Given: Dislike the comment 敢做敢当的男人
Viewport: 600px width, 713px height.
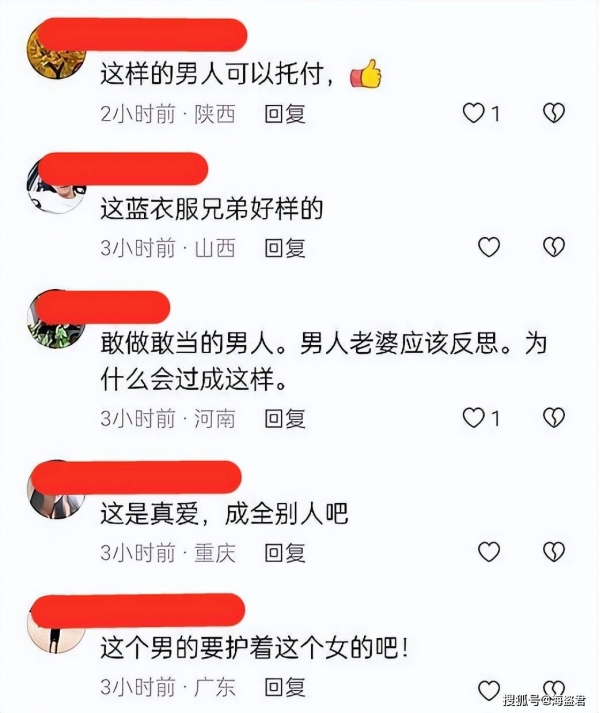Looking at the screenshot, I should click(554, 418).
